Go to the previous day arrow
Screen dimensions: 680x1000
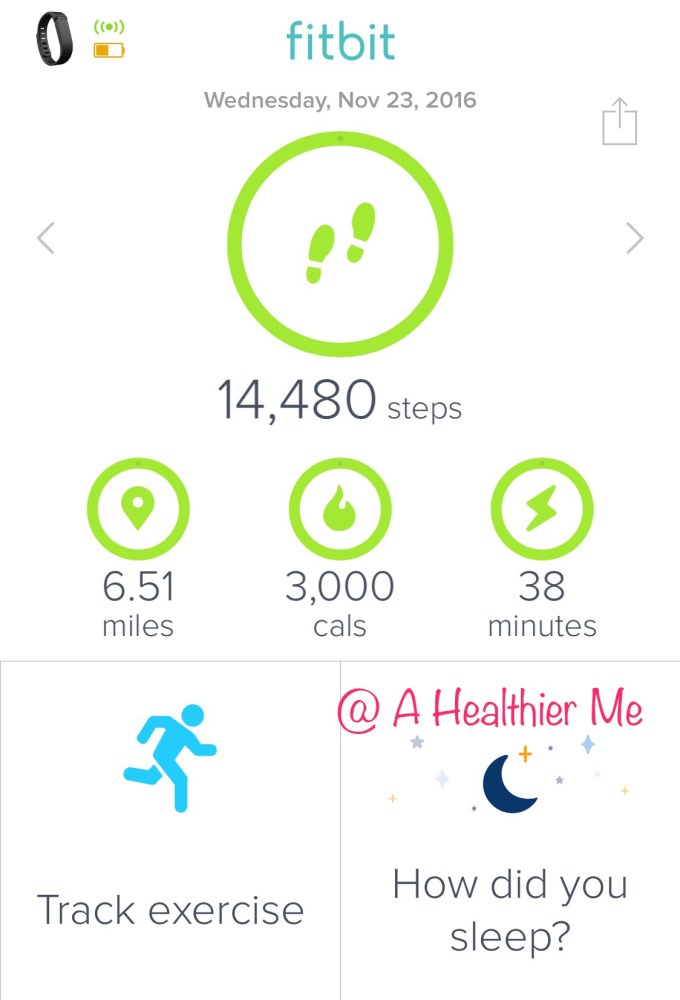click(x=45, y=238)
